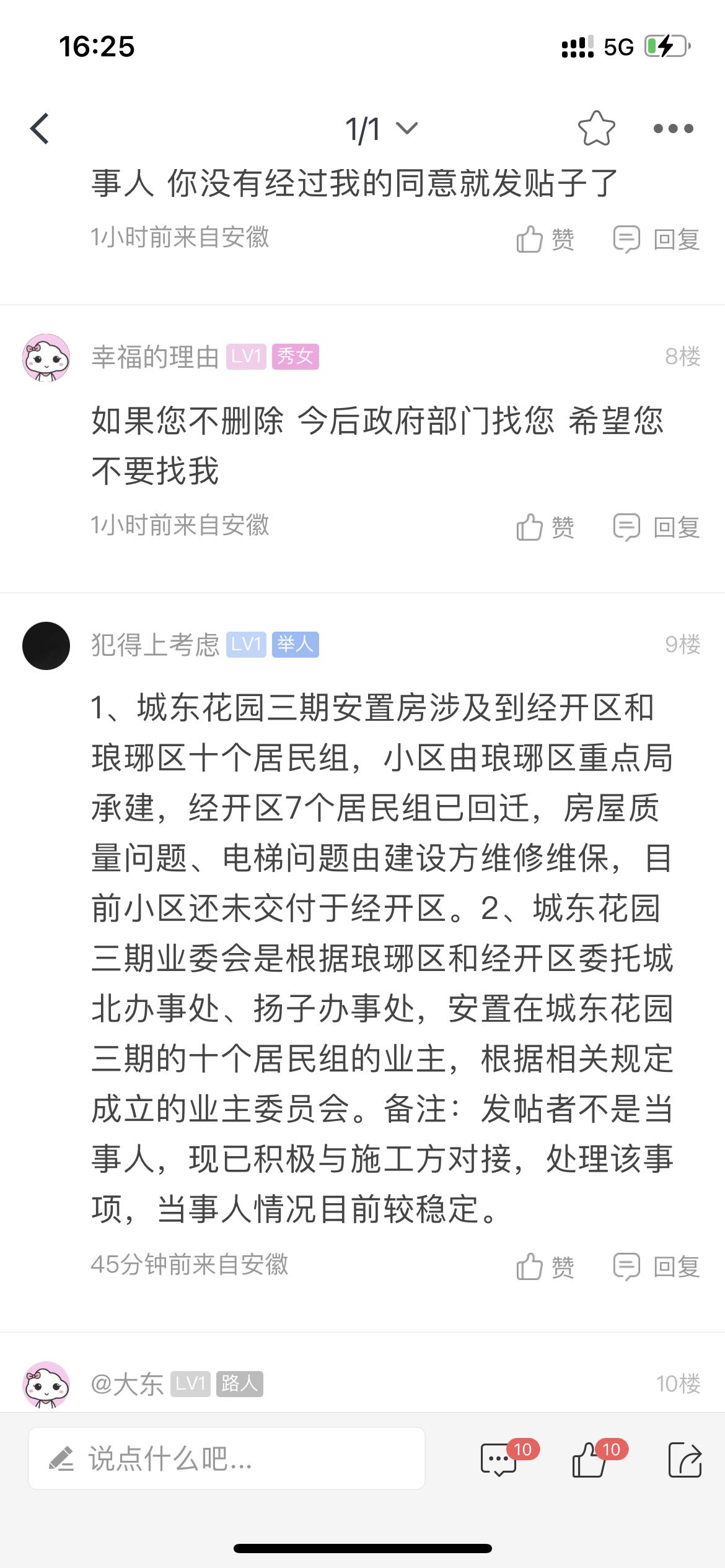Screen dimensions: 725x1568
Task: Open the three-dot overflow menu
Action: [673, 128]
